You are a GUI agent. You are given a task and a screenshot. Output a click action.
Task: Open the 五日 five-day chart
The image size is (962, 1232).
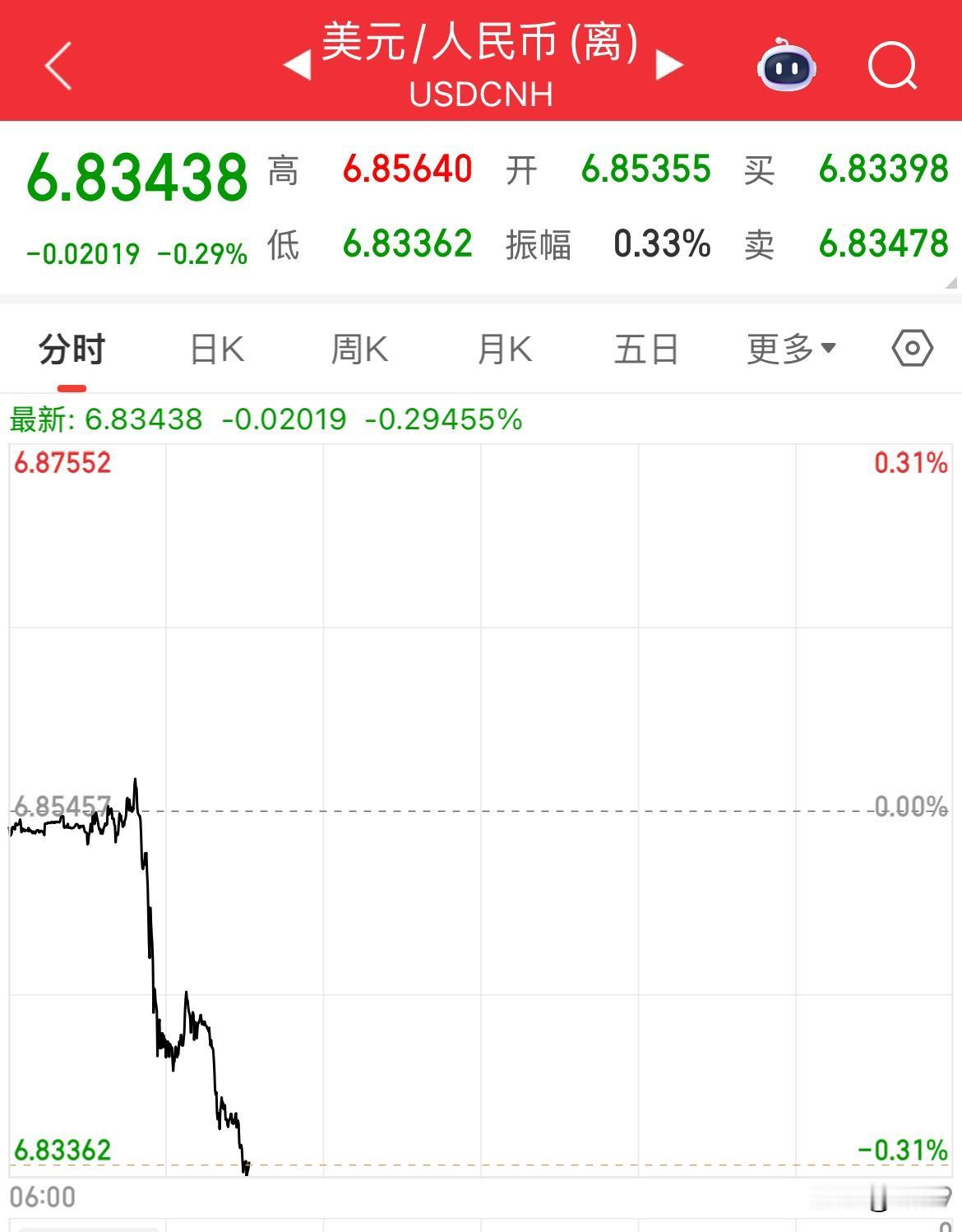647,349
